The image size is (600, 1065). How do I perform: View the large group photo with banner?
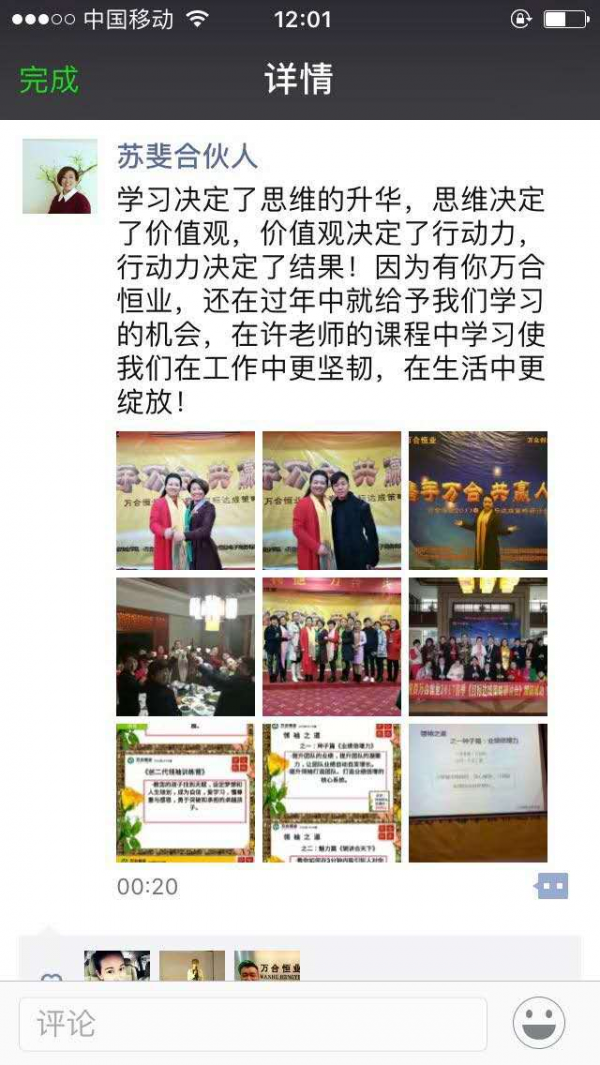click(x=477, y=646)
